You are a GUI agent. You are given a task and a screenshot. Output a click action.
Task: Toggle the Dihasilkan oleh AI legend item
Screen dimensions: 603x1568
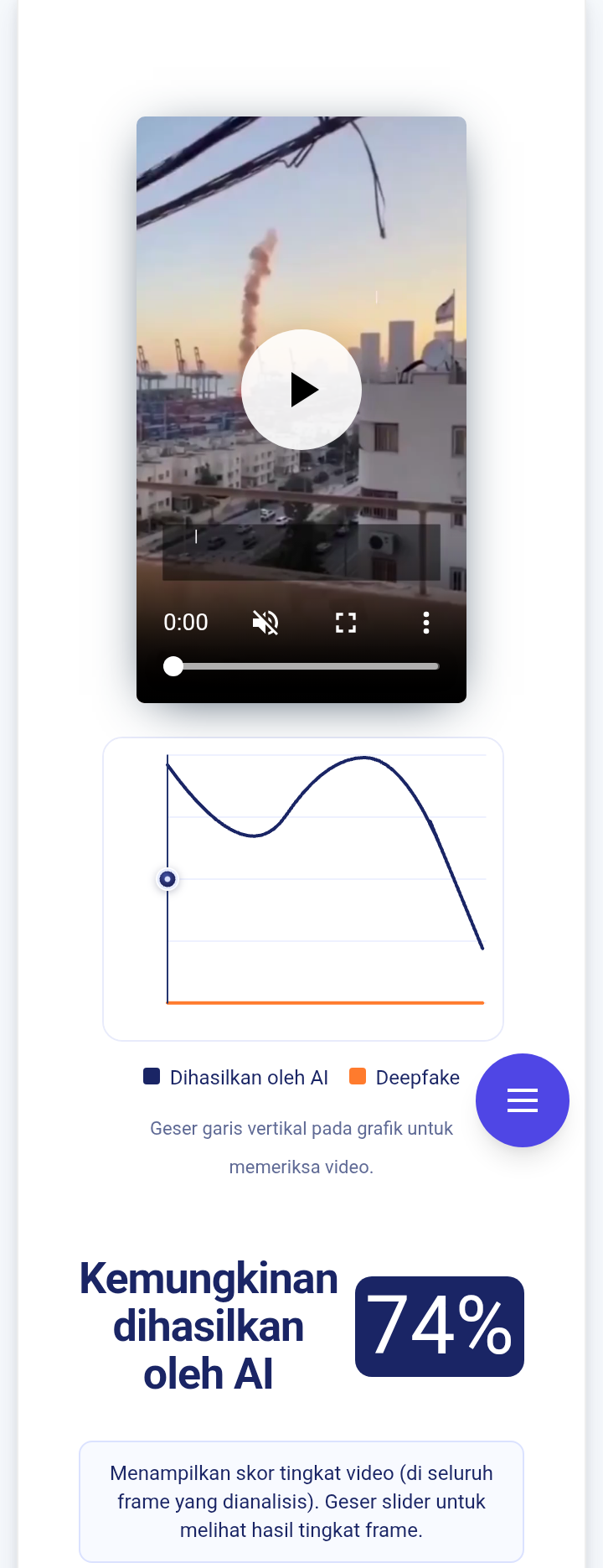point(236,1078)
